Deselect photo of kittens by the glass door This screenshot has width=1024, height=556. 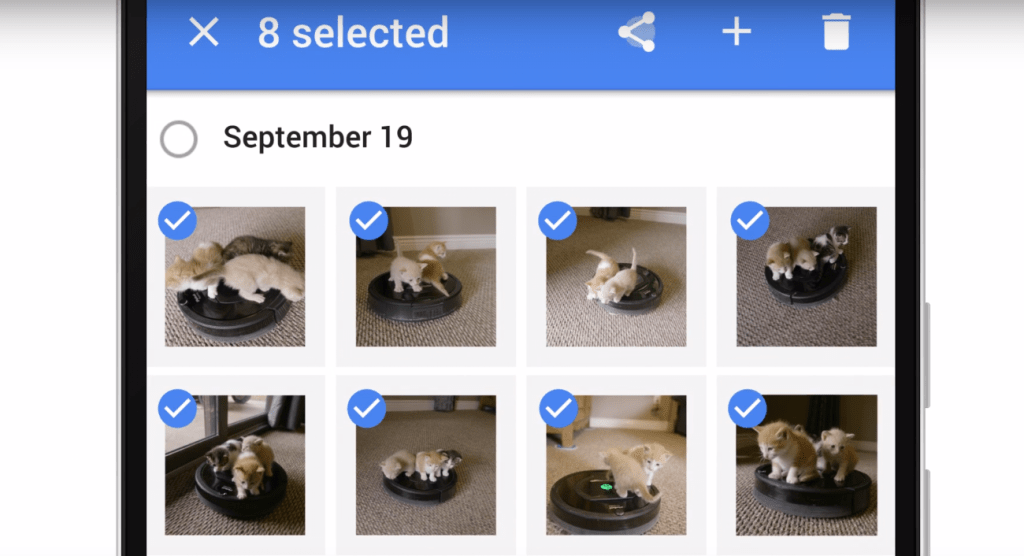coord(177,407)
